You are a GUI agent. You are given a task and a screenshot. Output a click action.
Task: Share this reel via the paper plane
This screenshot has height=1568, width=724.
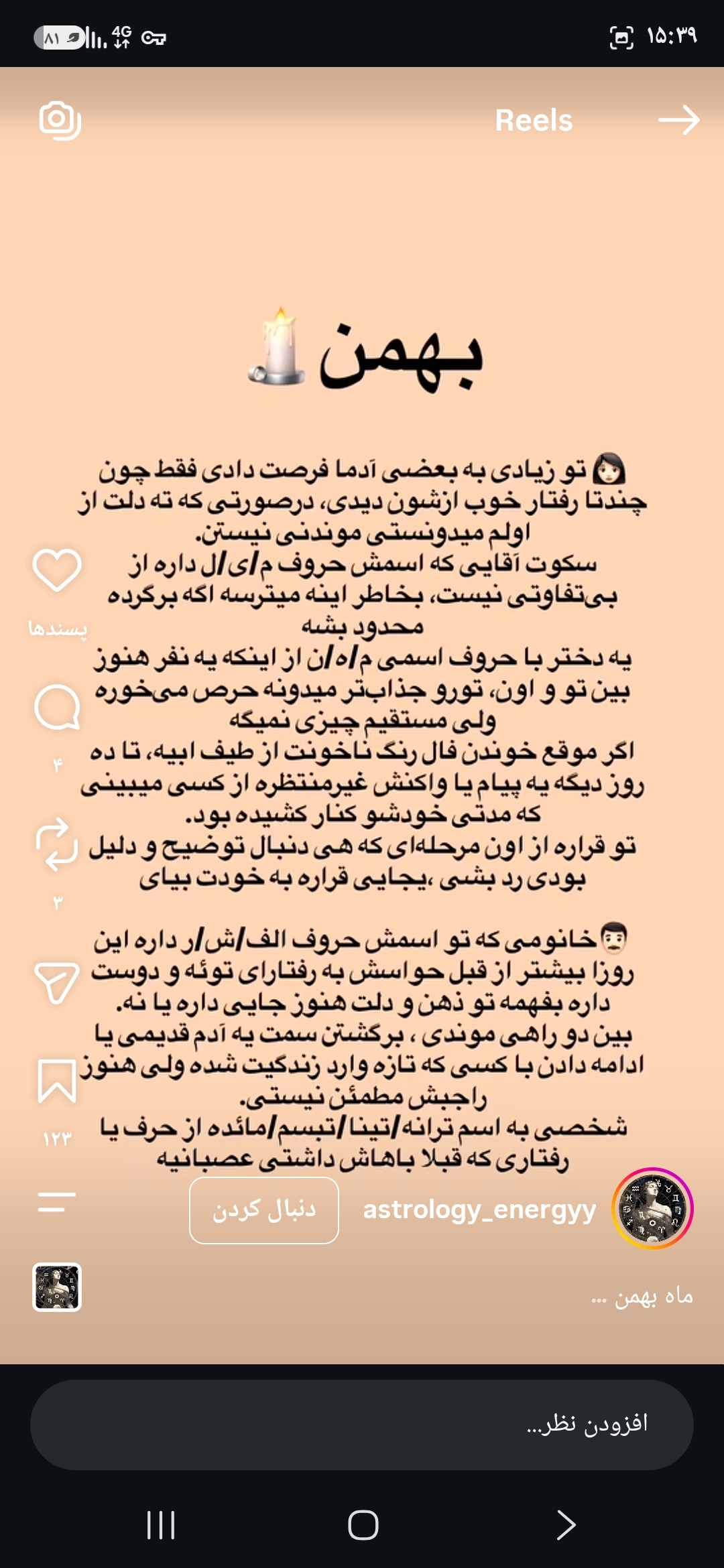57,983
